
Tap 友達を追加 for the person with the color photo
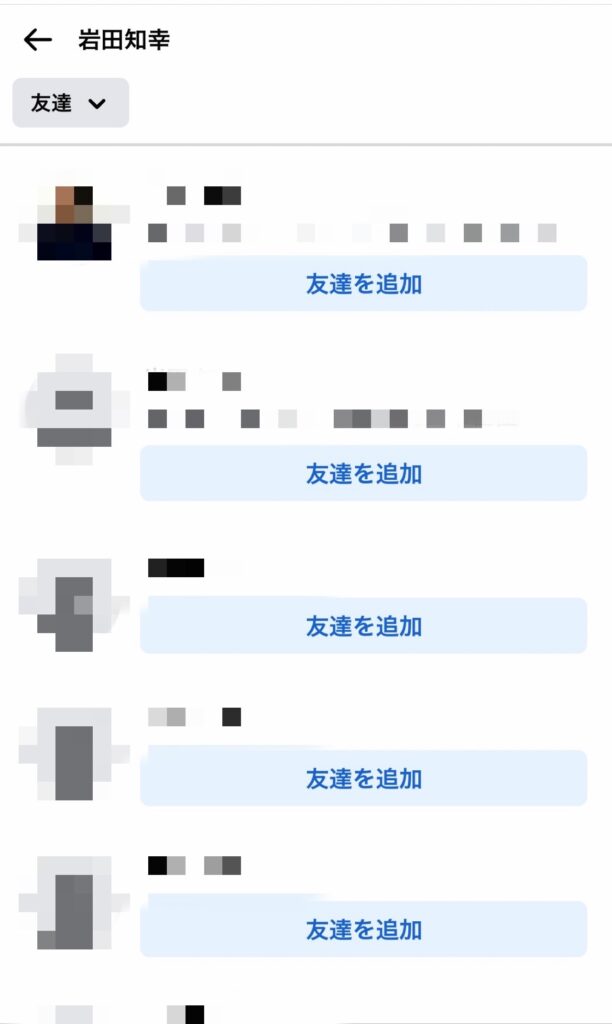[363, 284]
